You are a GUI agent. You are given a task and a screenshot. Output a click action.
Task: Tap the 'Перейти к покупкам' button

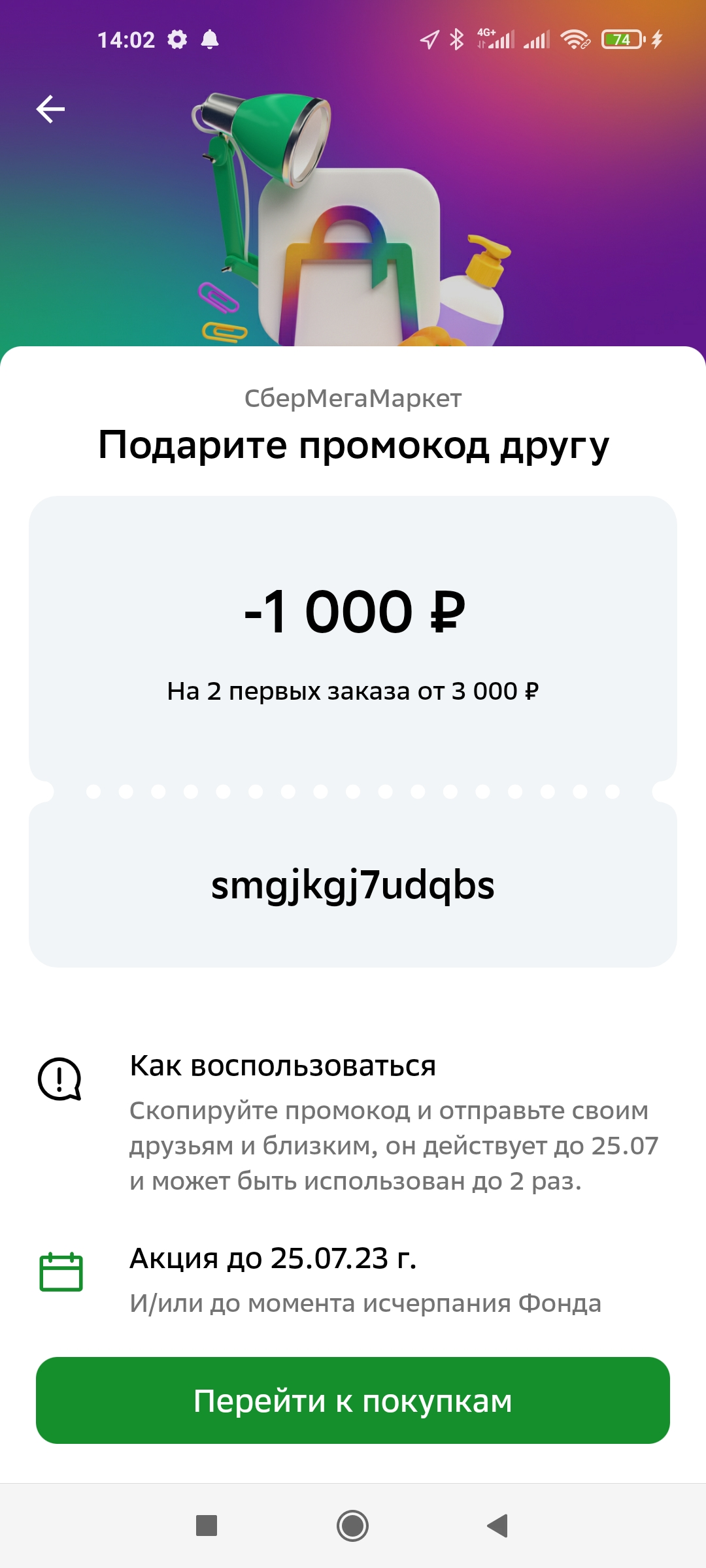[353, 1400]
